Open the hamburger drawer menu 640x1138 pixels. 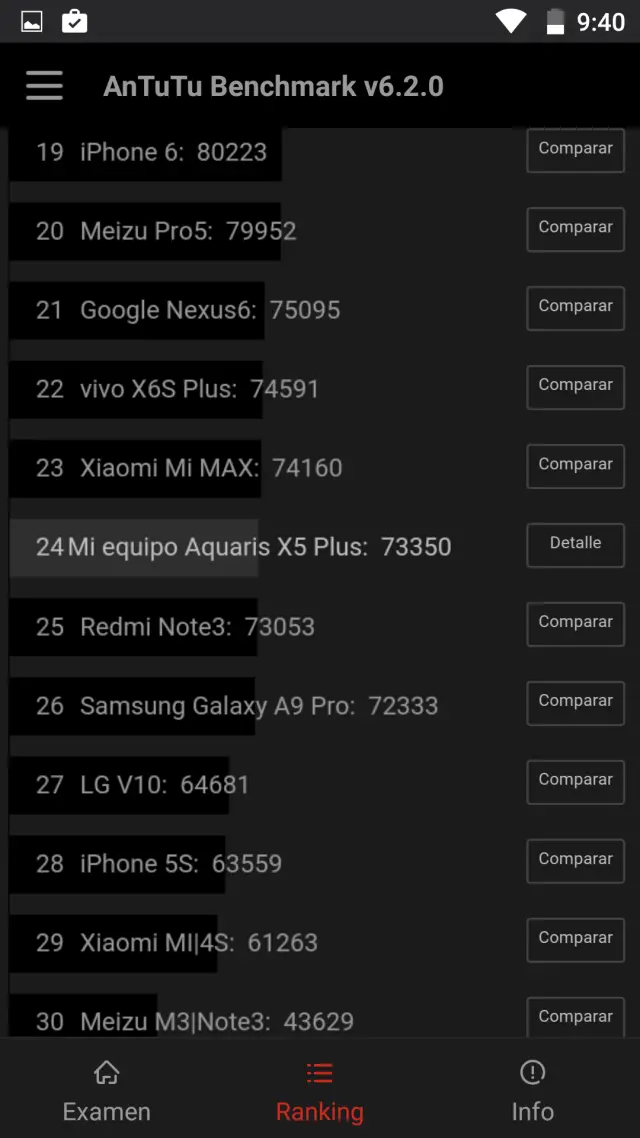tap(44, 86)
